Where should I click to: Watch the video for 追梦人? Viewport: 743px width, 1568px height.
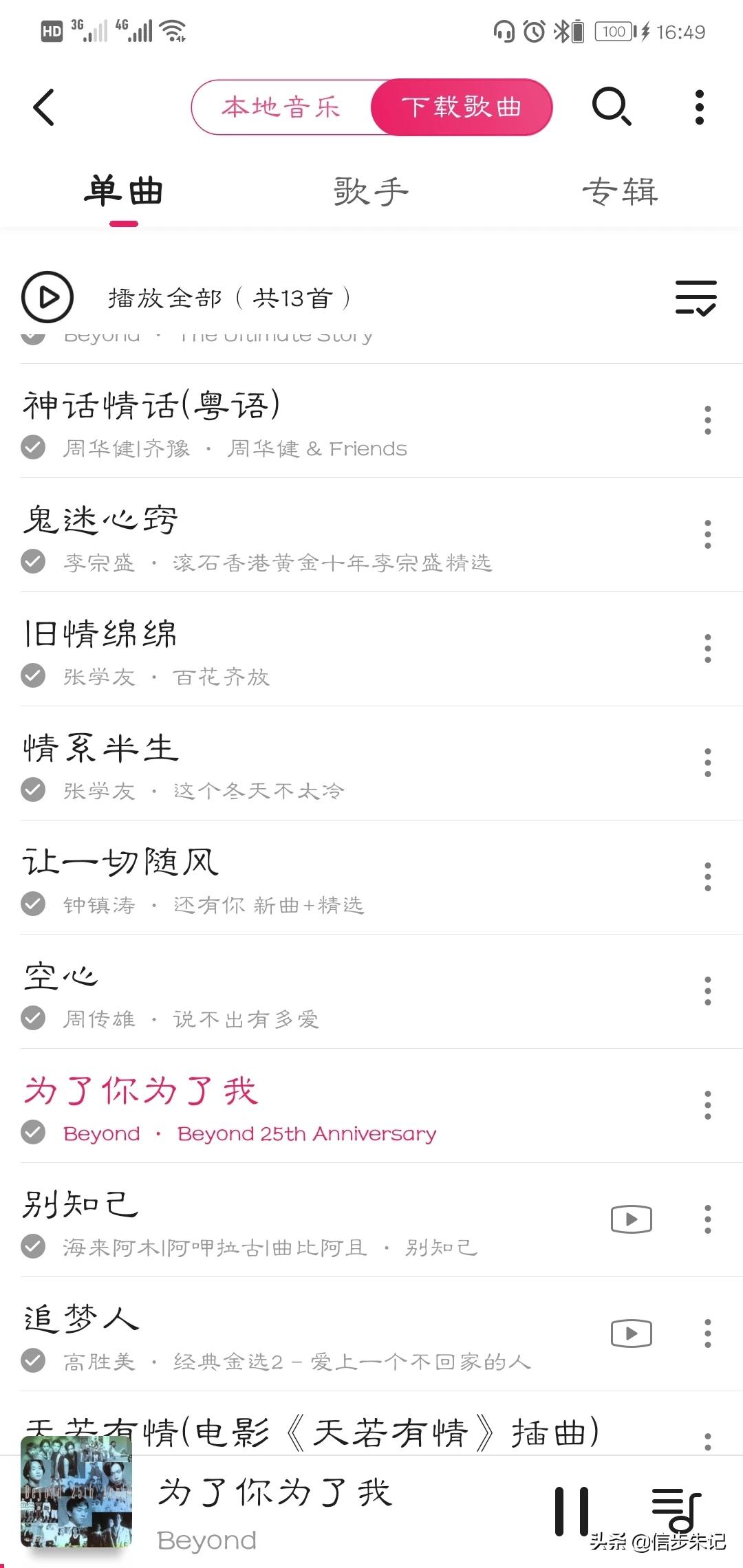tap(631, 1333)
